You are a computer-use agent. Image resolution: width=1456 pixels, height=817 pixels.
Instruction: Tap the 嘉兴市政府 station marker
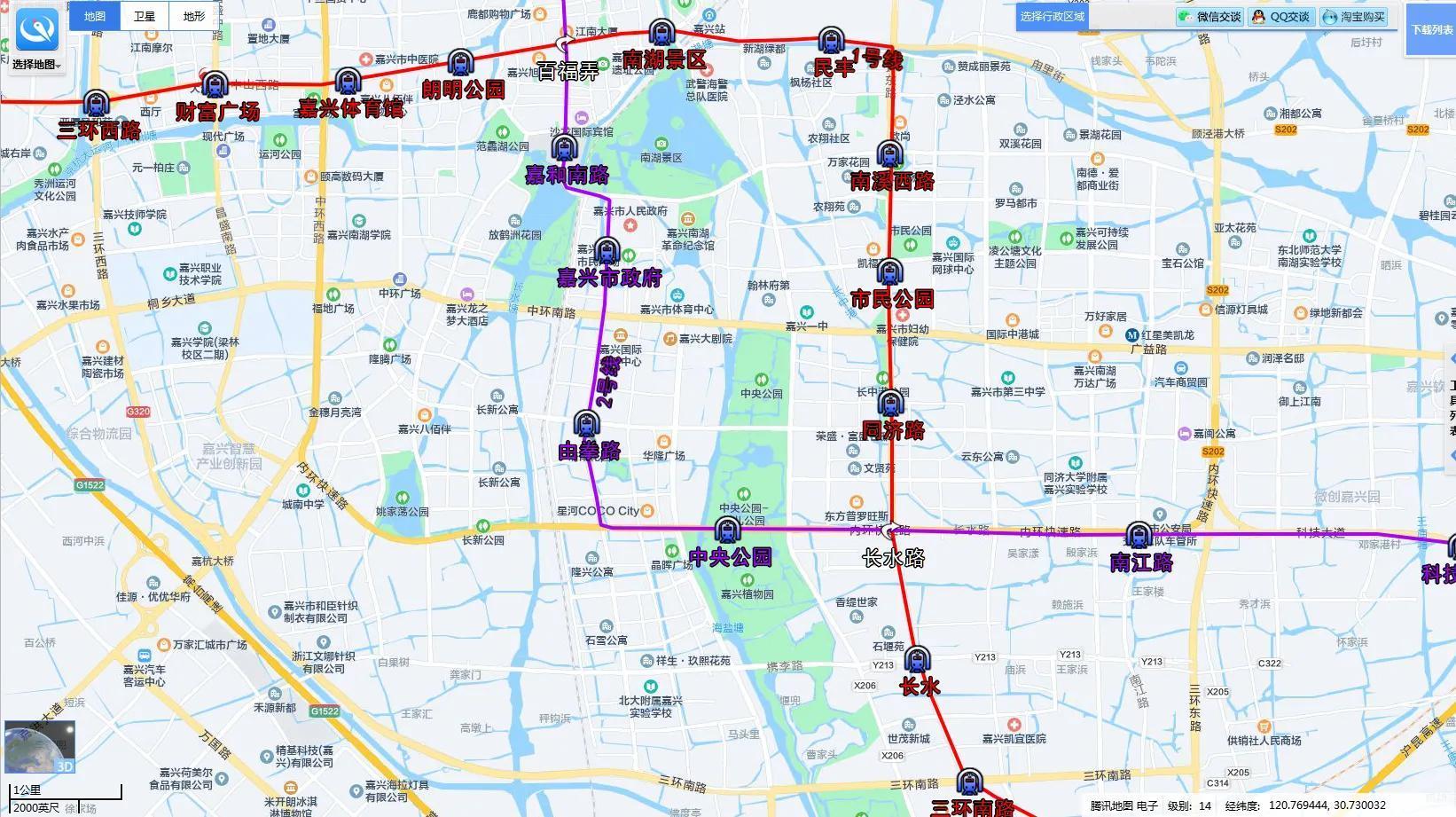(607, 252)
